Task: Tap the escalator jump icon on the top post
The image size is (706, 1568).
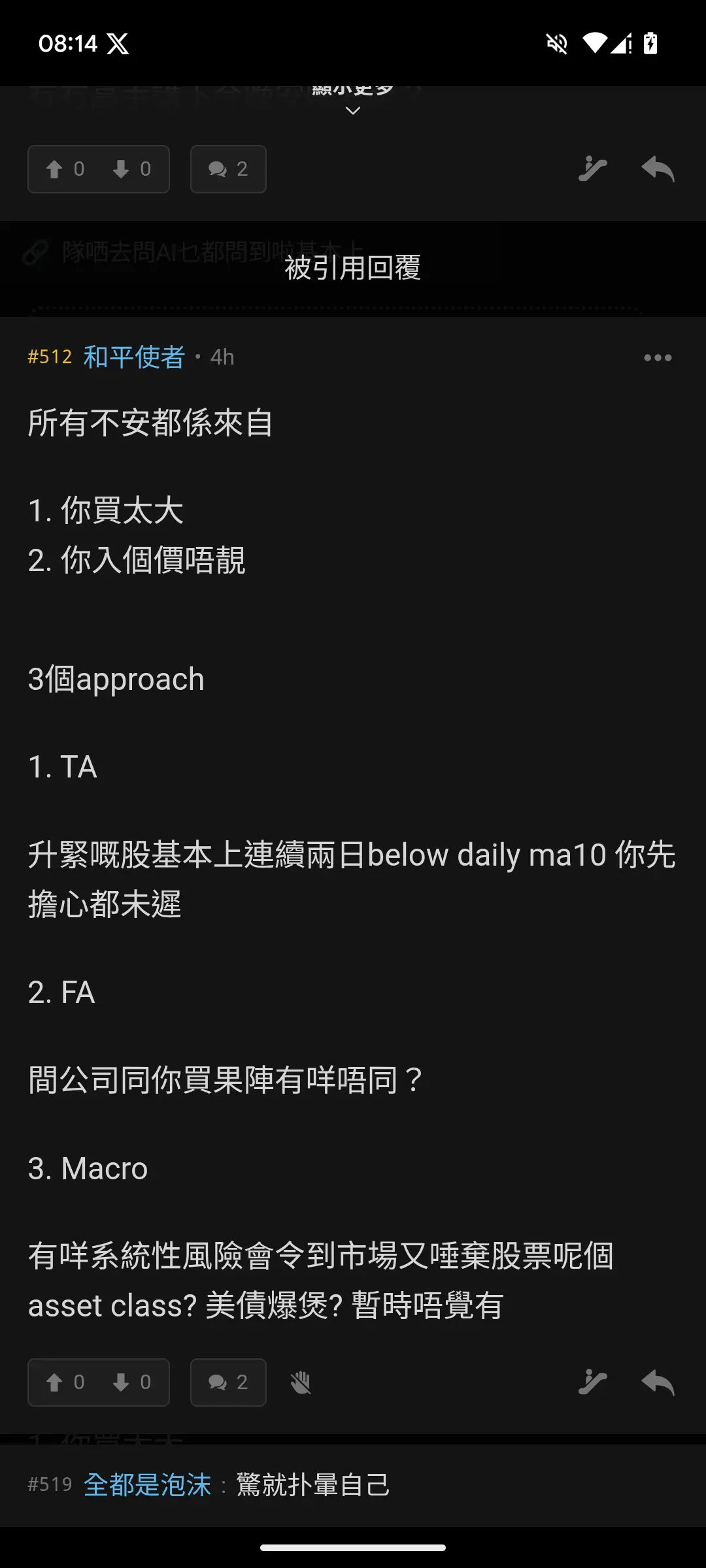Action: (x=593, y=169)
